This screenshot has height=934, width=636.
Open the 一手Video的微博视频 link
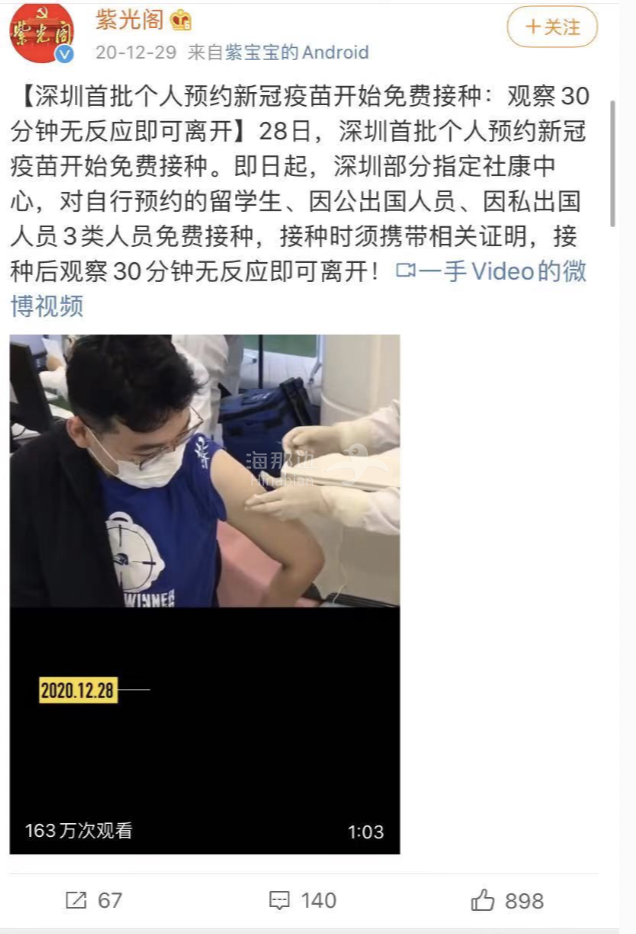[x=490, y=272]
